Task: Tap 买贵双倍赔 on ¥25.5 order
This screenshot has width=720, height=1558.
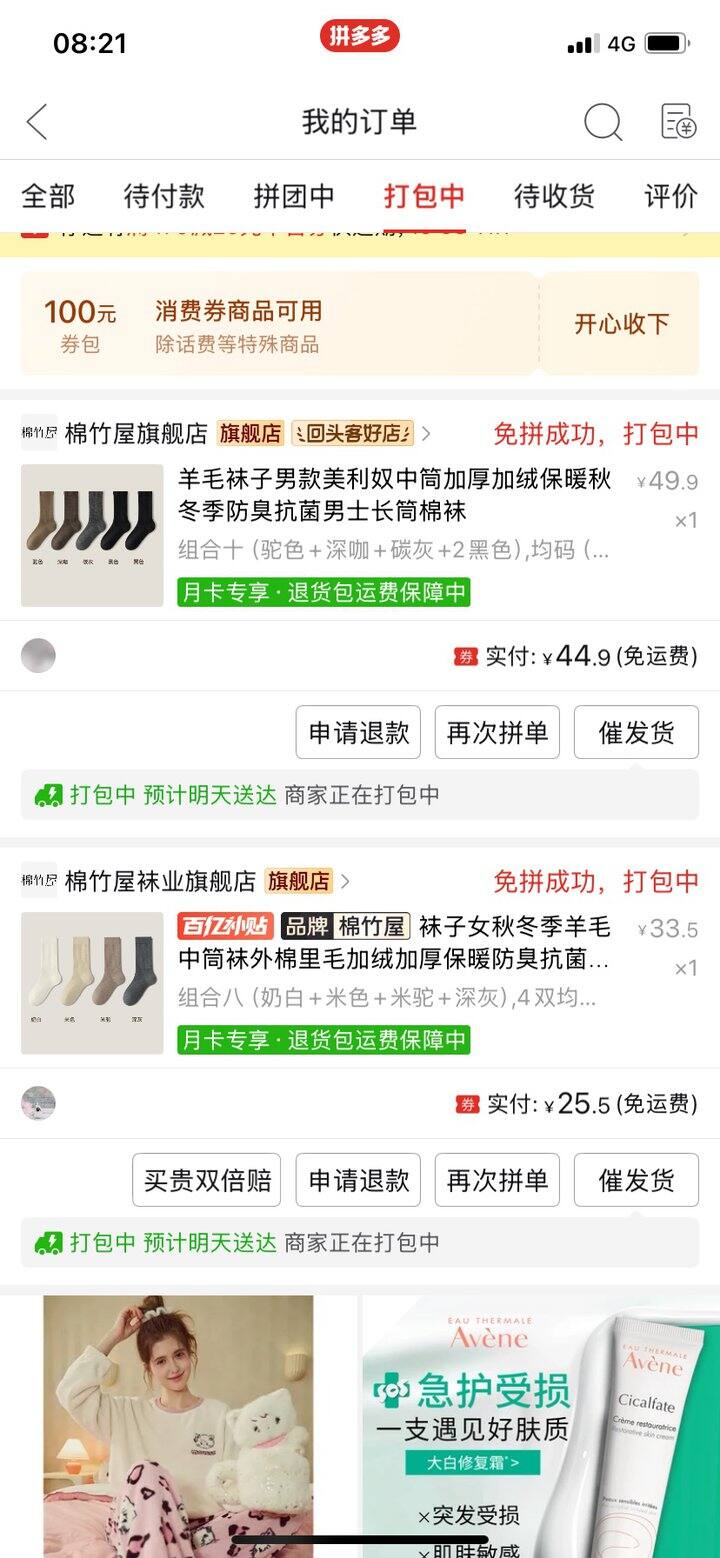Action: (x=207, y=1181)
